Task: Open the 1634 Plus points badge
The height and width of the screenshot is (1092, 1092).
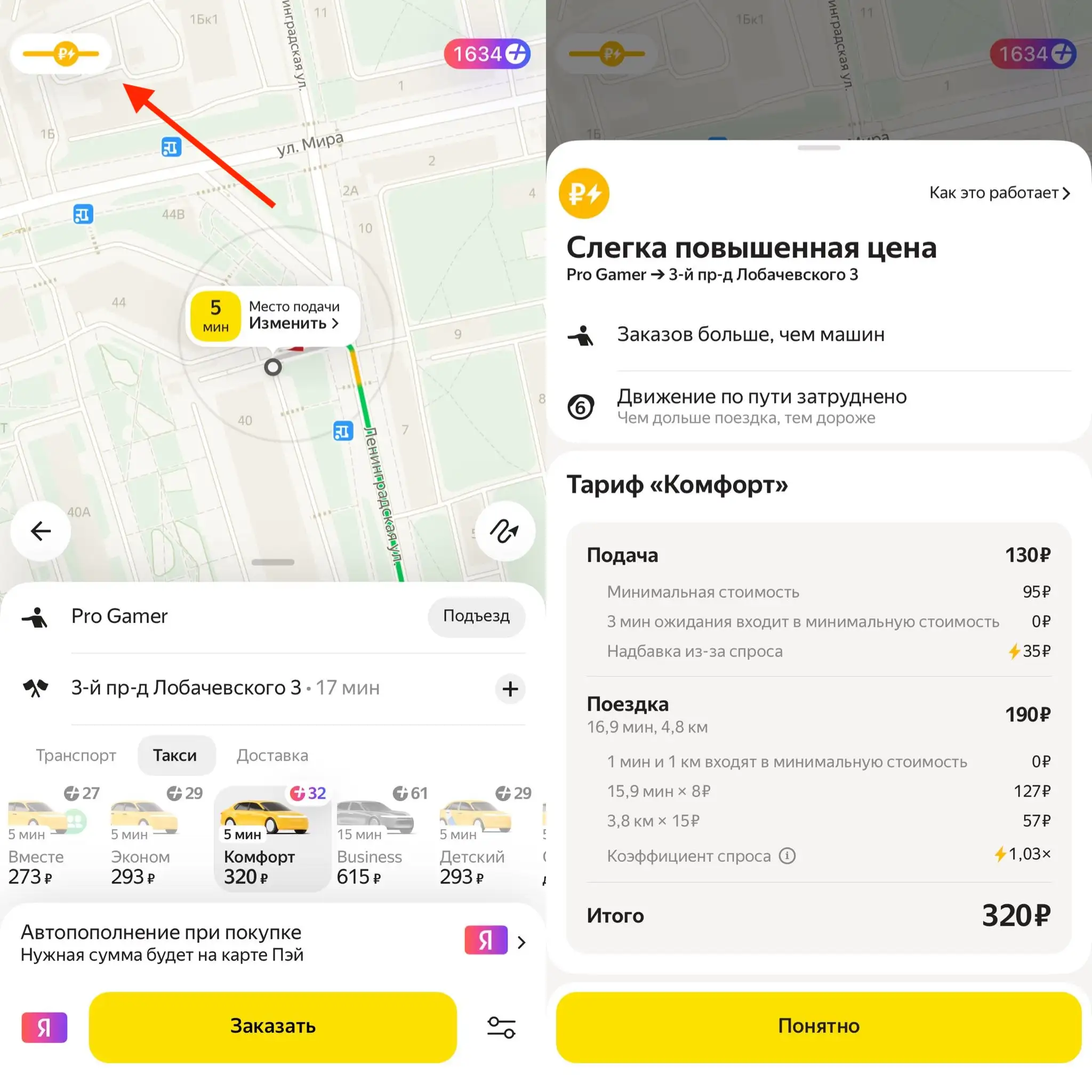Action: tap(487, 54)
